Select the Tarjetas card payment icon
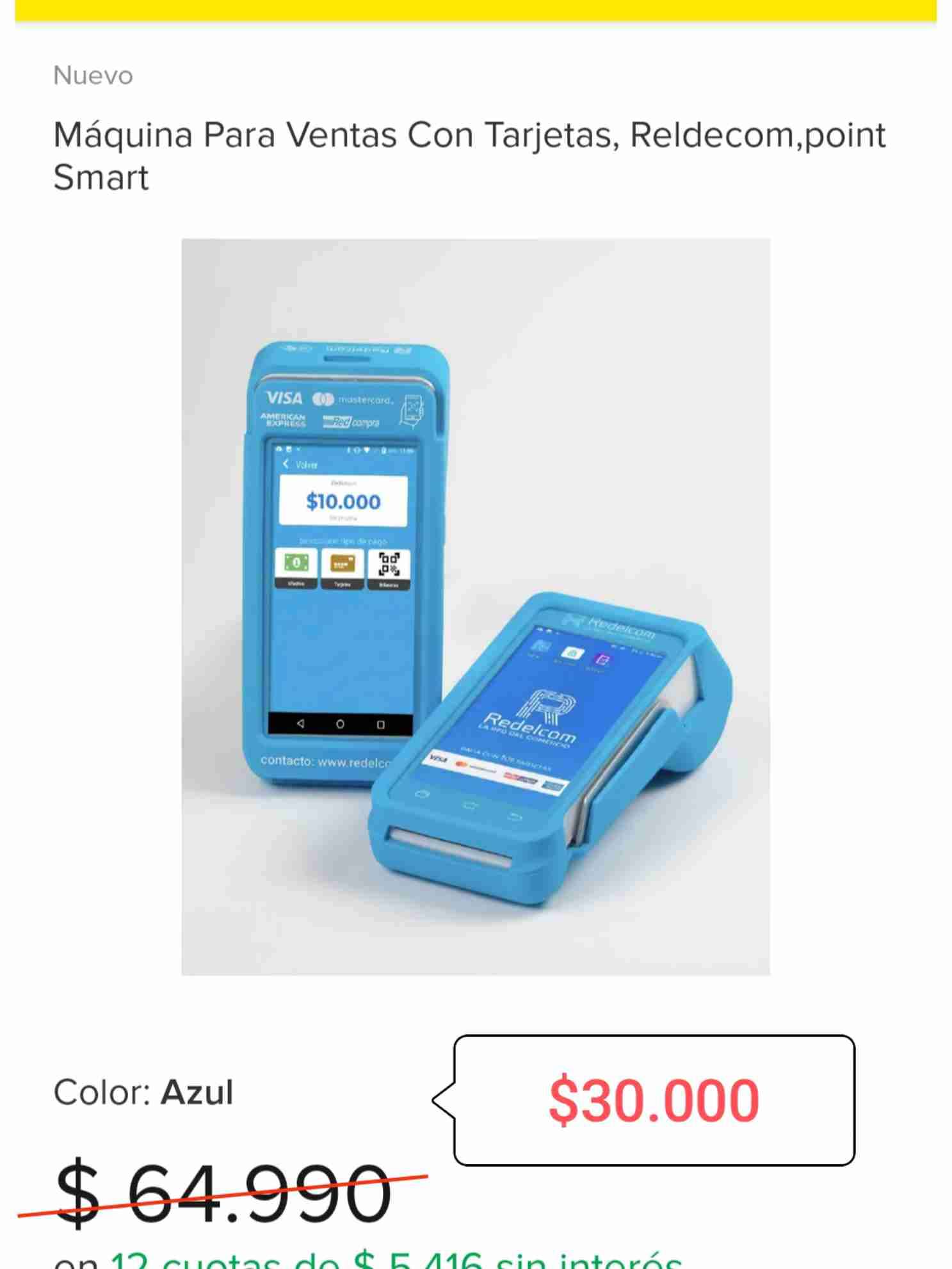This screenshot has width=952, height=1269. pos(342,563)
